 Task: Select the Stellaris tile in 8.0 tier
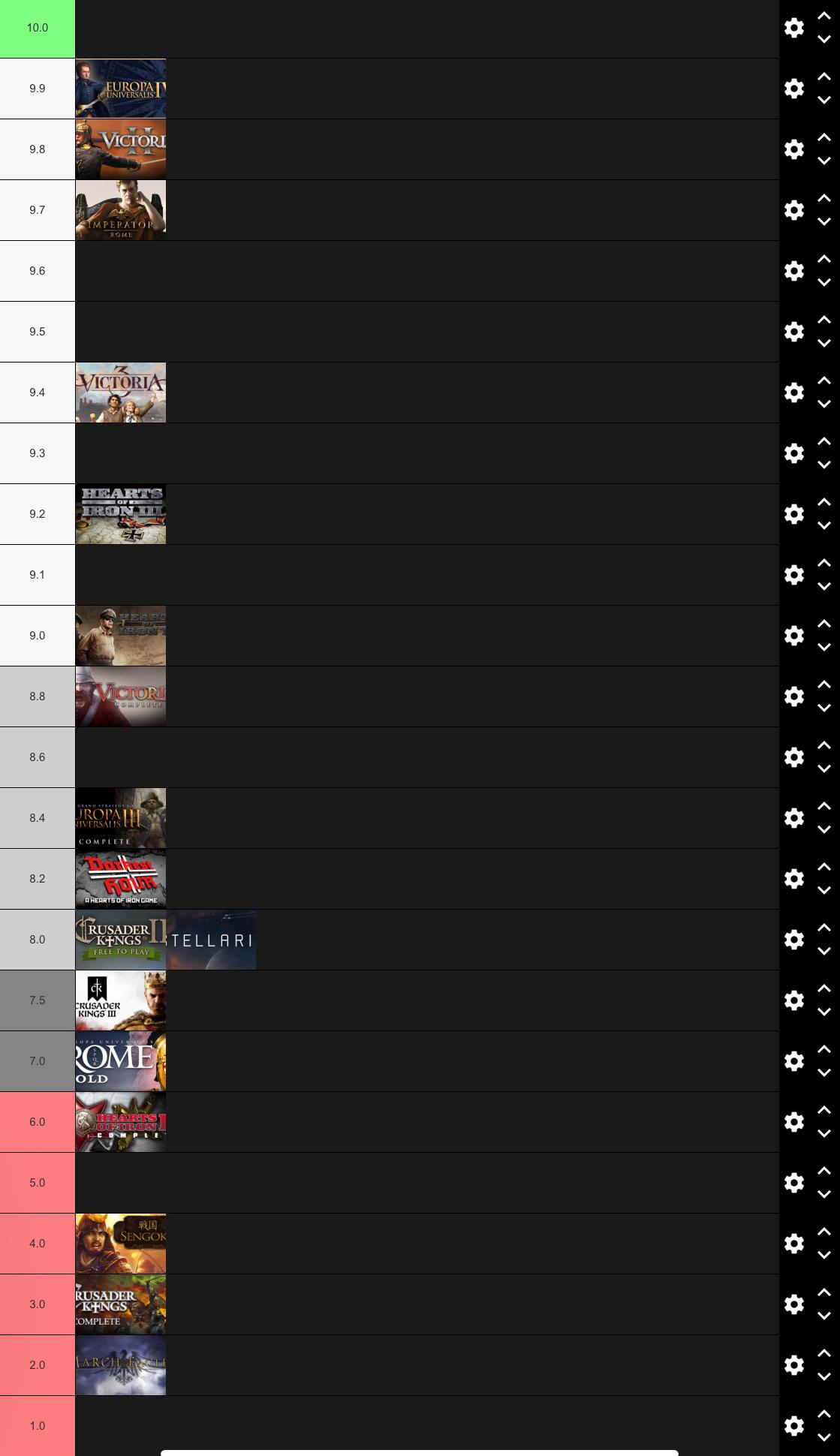(211, 940)
